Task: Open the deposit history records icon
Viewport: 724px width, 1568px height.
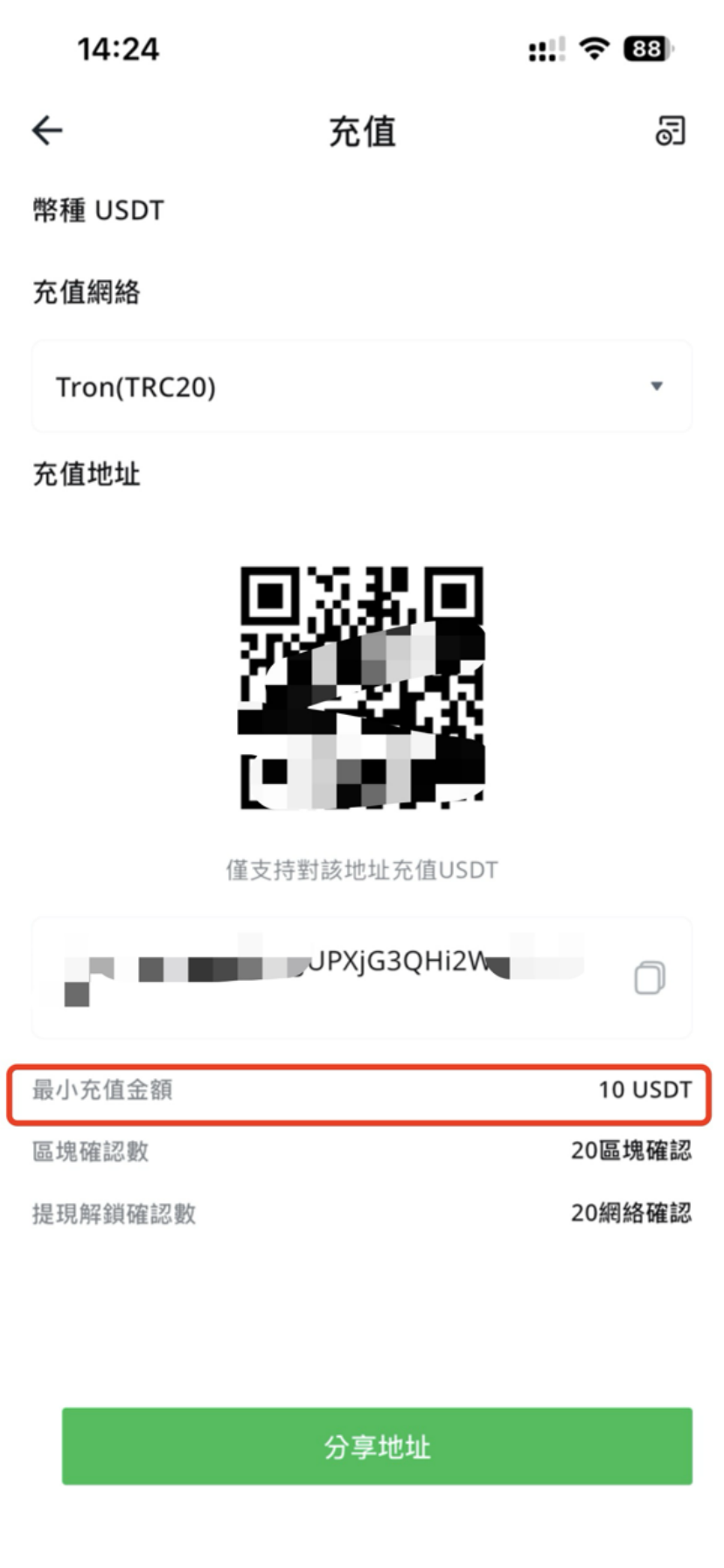Action: (670, 131)
